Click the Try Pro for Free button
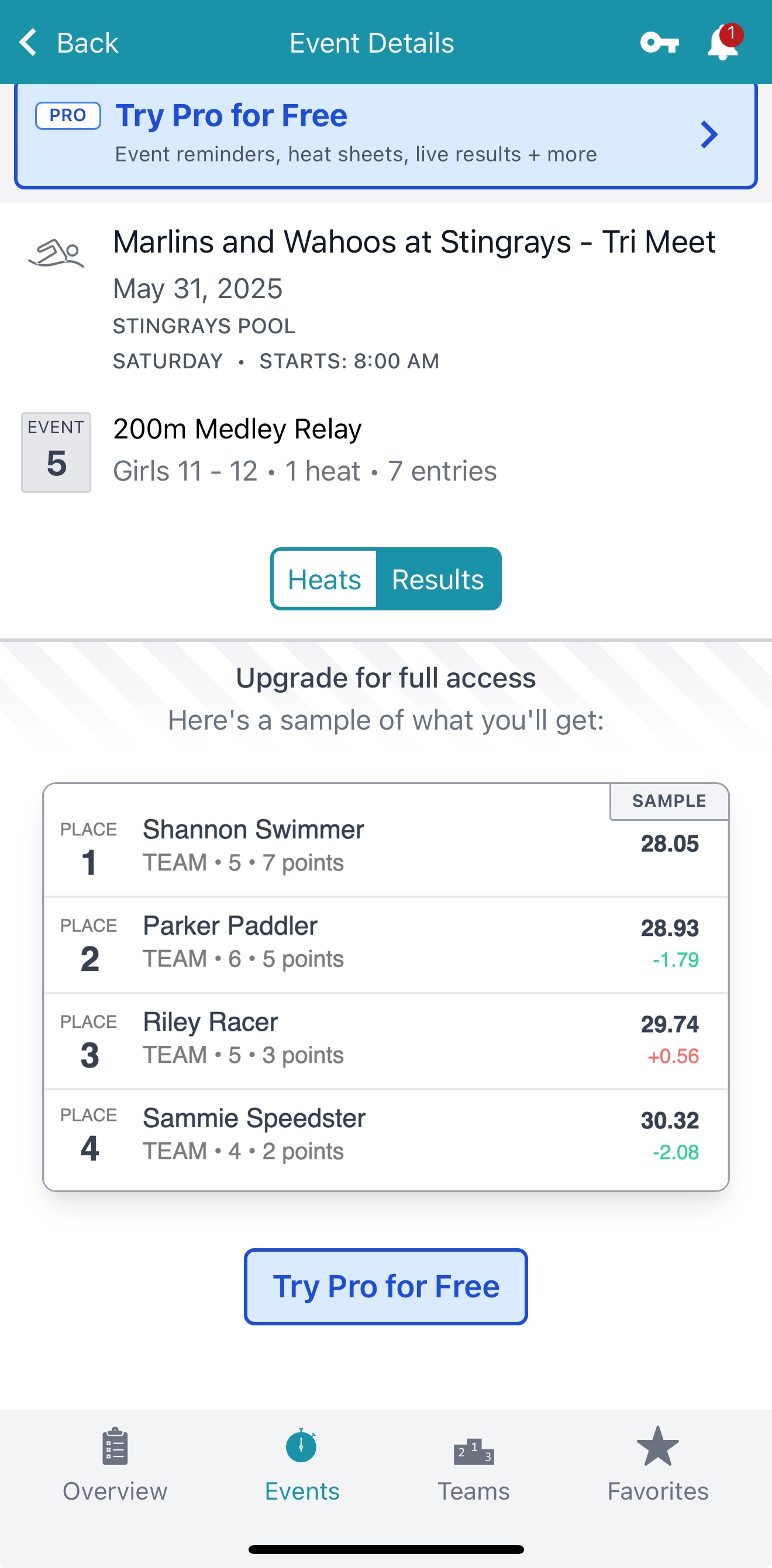The height and width of the screenshot is (1568, 772). 386,1286
